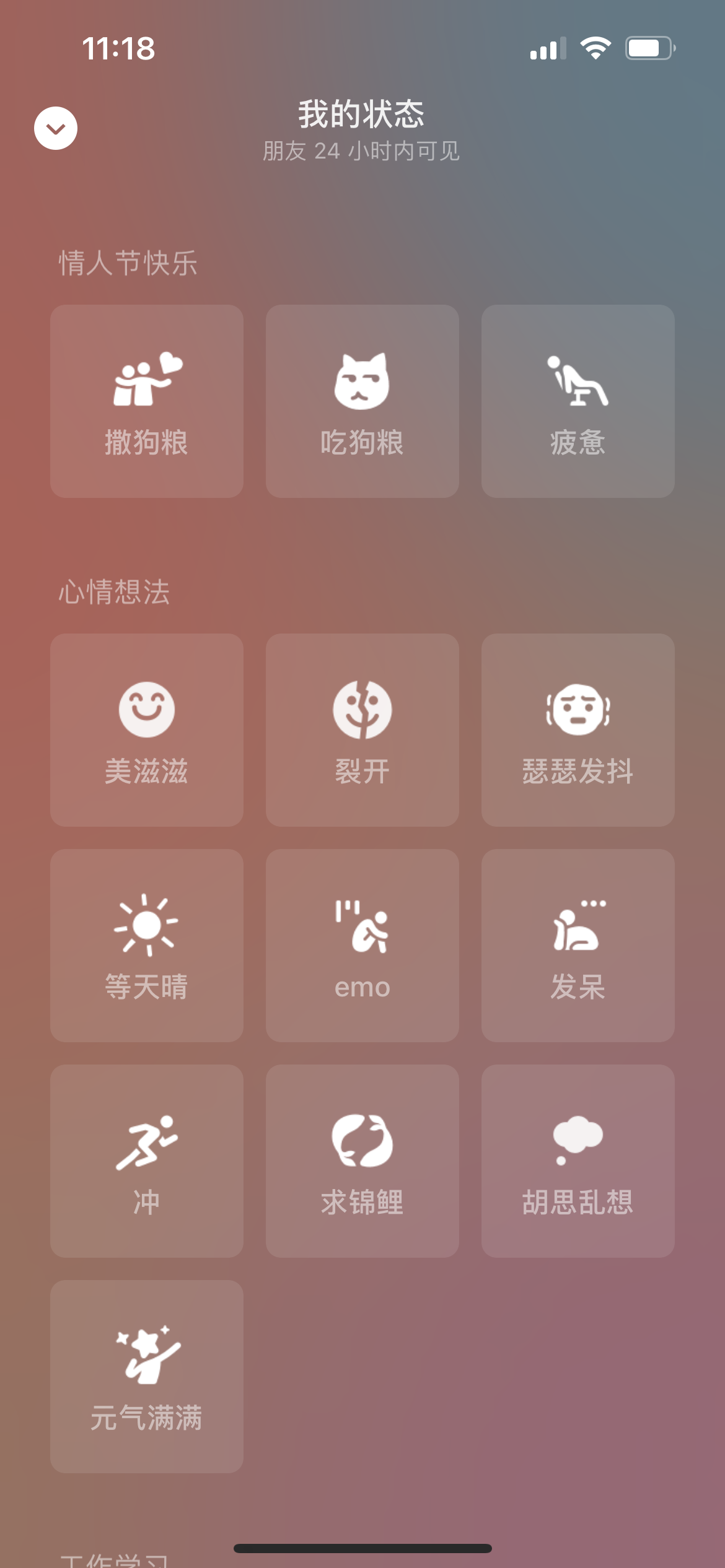Tap the emo status tile

point(362,945)
